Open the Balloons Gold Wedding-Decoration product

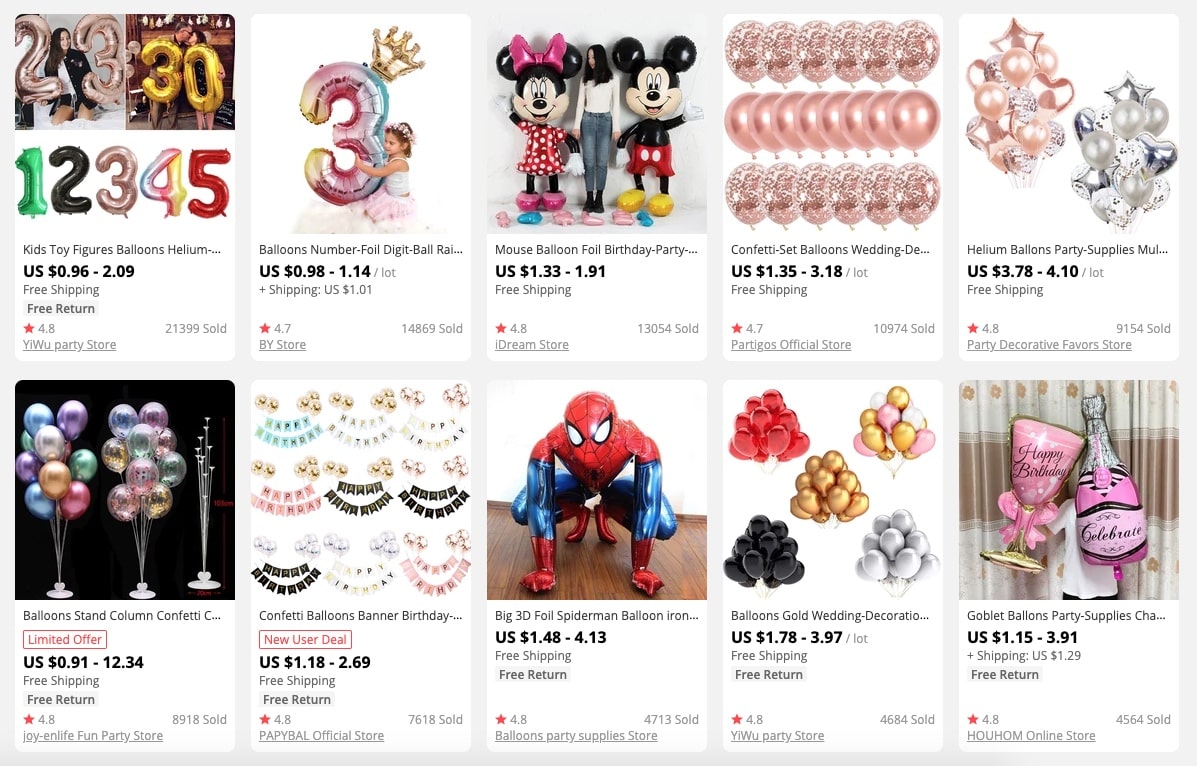[830, 616]
